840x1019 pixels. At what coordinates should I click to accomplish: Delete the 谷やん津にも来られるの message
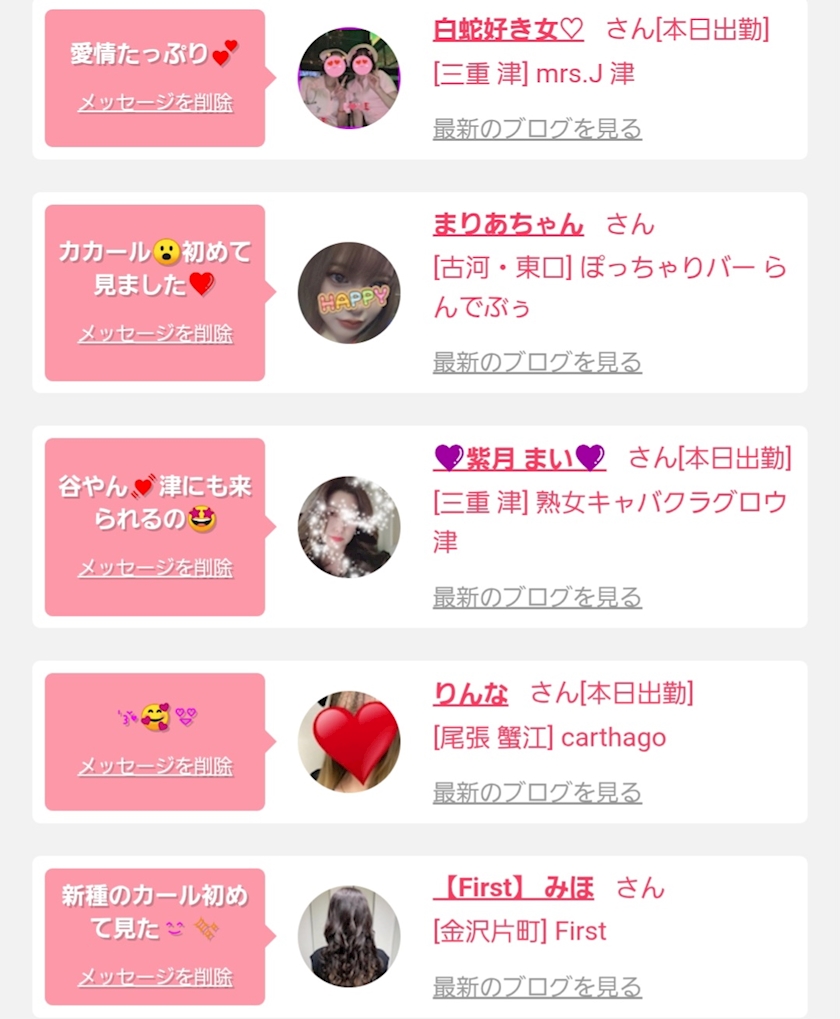155,568
